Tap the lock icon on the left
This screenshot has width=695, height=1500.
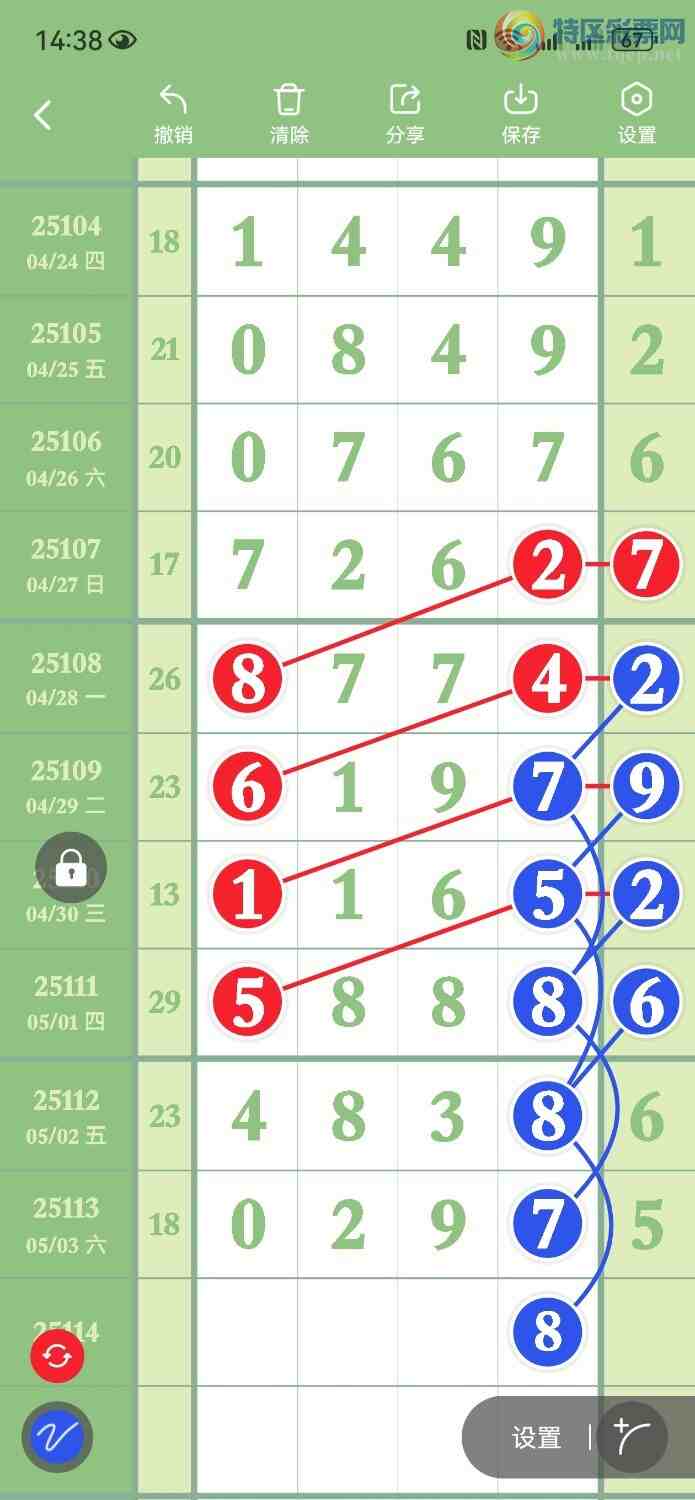click(71, 868)
